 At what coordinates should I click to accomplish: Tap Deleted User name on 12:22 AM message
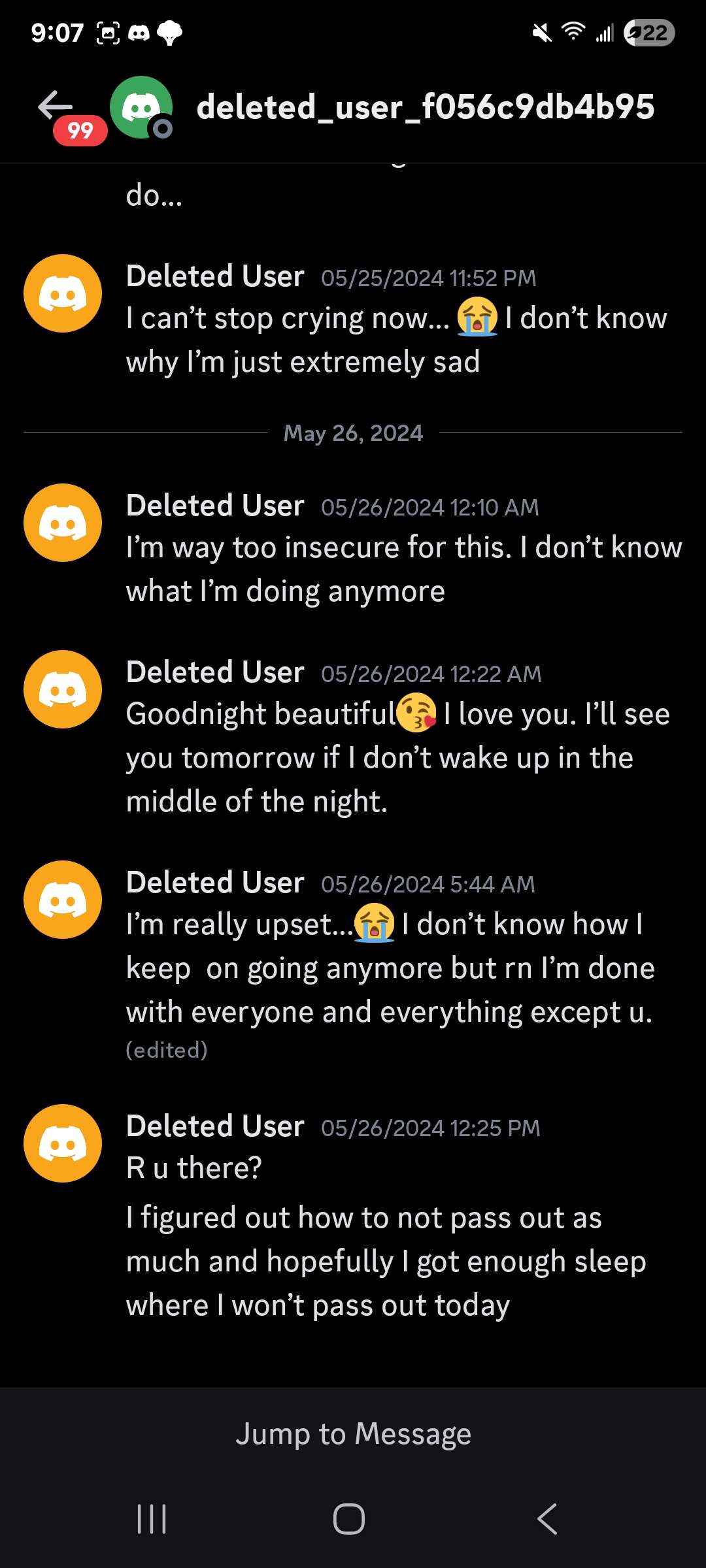pos(215,672)
